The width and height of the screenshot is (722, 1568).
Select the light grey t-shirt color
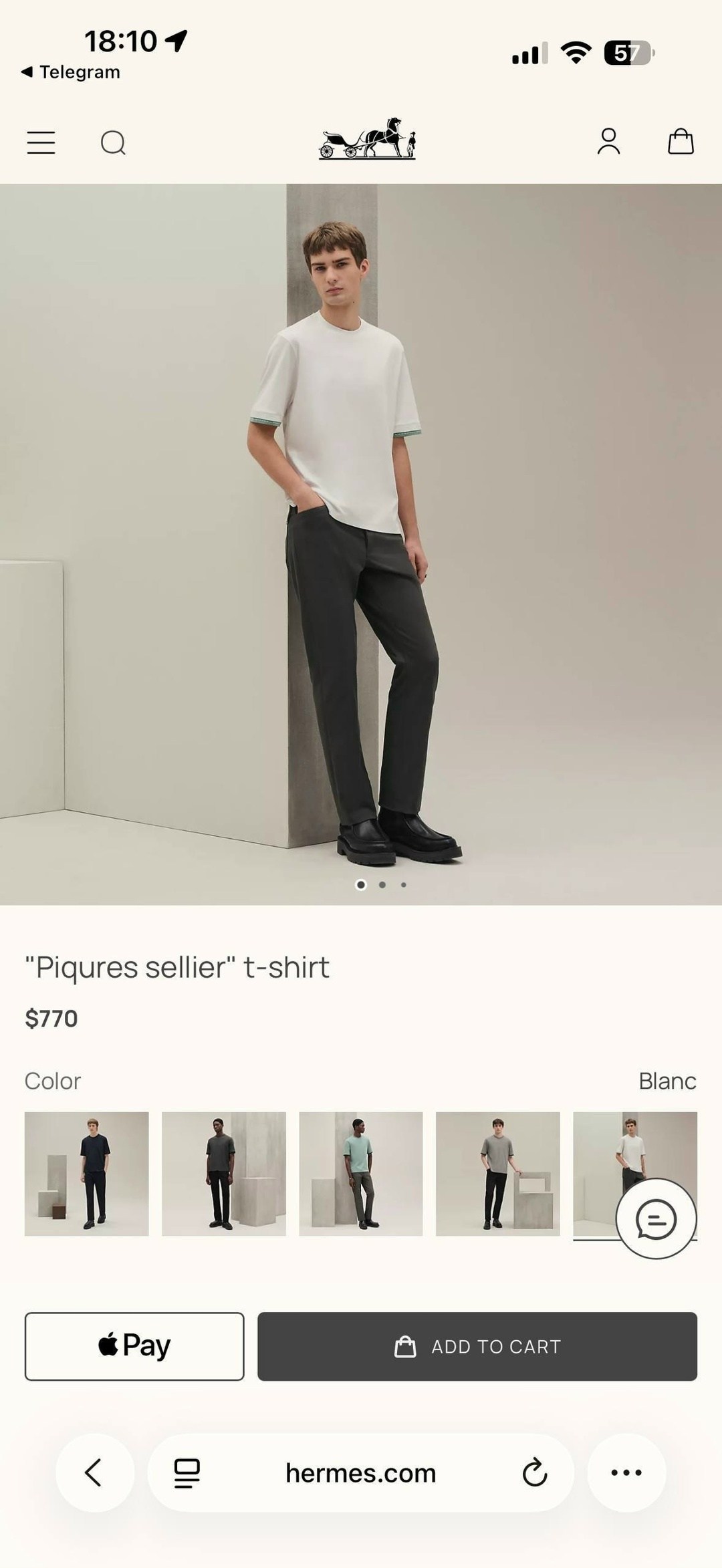click(x=498, y=1174)
